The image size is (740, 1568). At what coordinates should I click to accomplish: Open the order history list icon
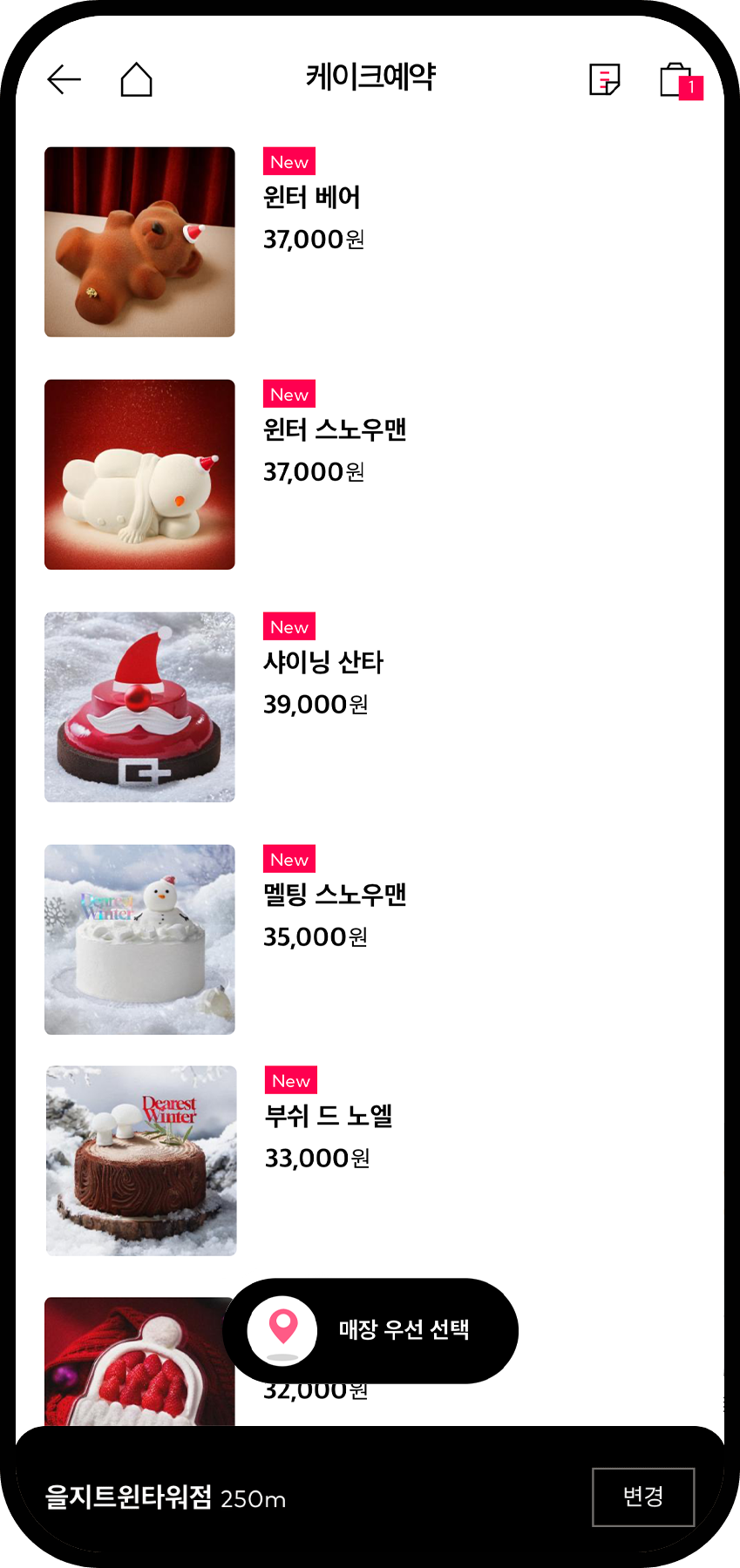coord(605,79)
